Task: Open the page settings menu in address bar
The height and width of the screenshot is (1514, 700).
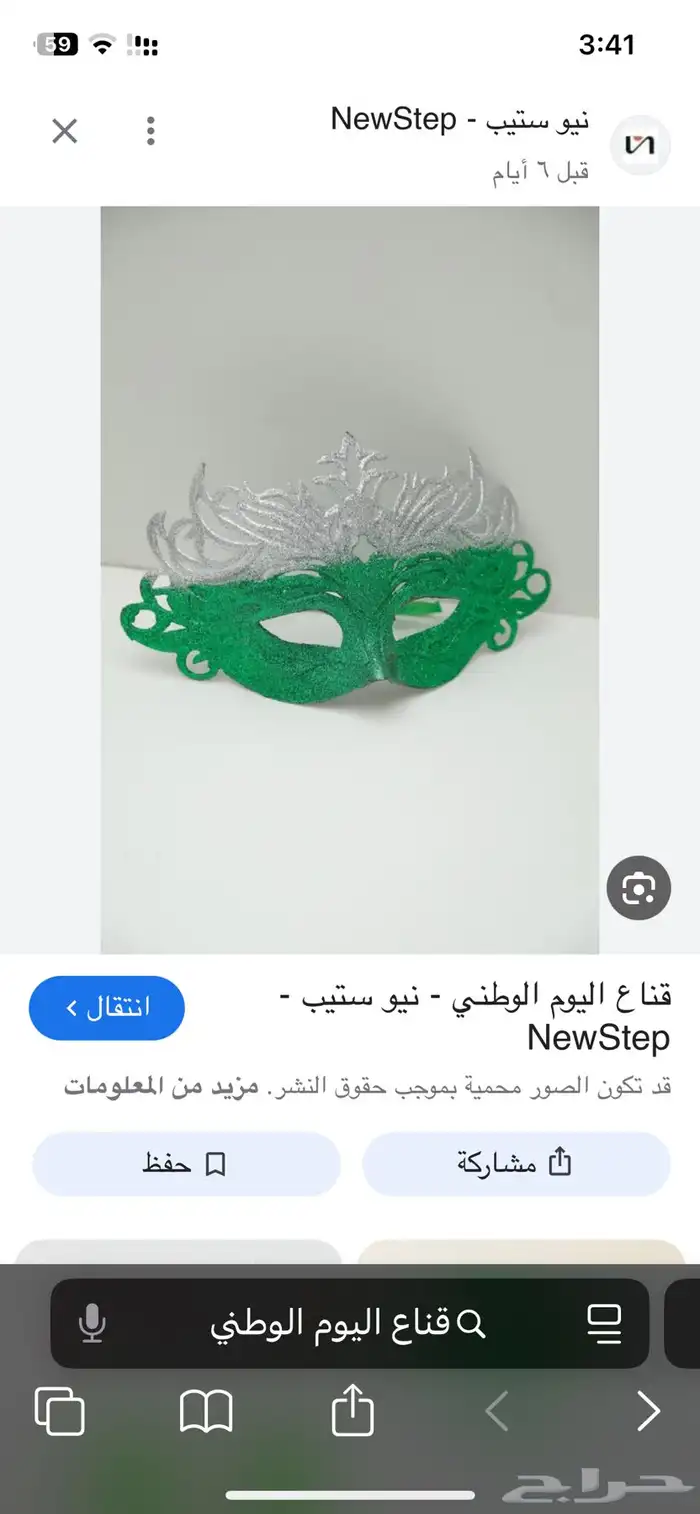Action: (604, 1324)
